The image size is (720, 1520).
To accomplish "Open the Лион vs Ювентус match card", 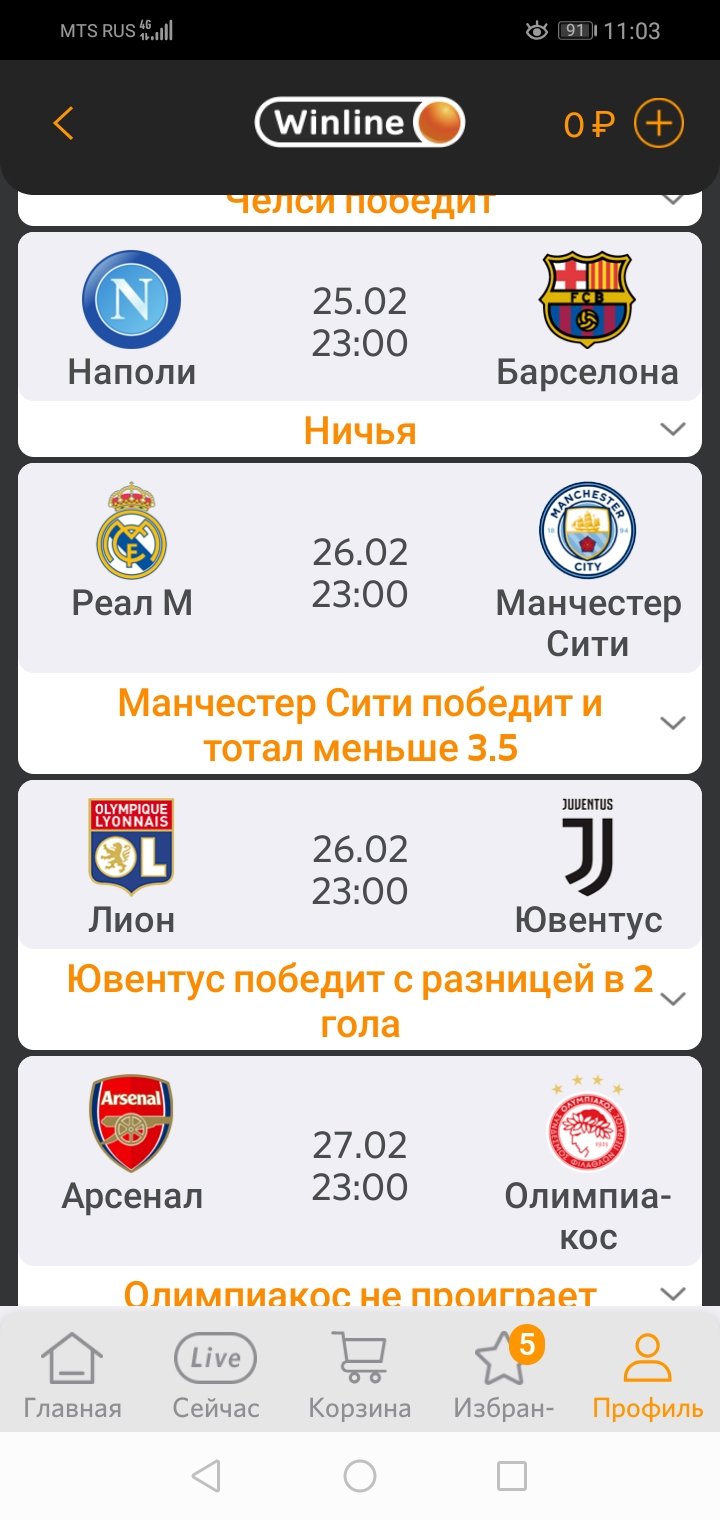I will click(360, 866).
